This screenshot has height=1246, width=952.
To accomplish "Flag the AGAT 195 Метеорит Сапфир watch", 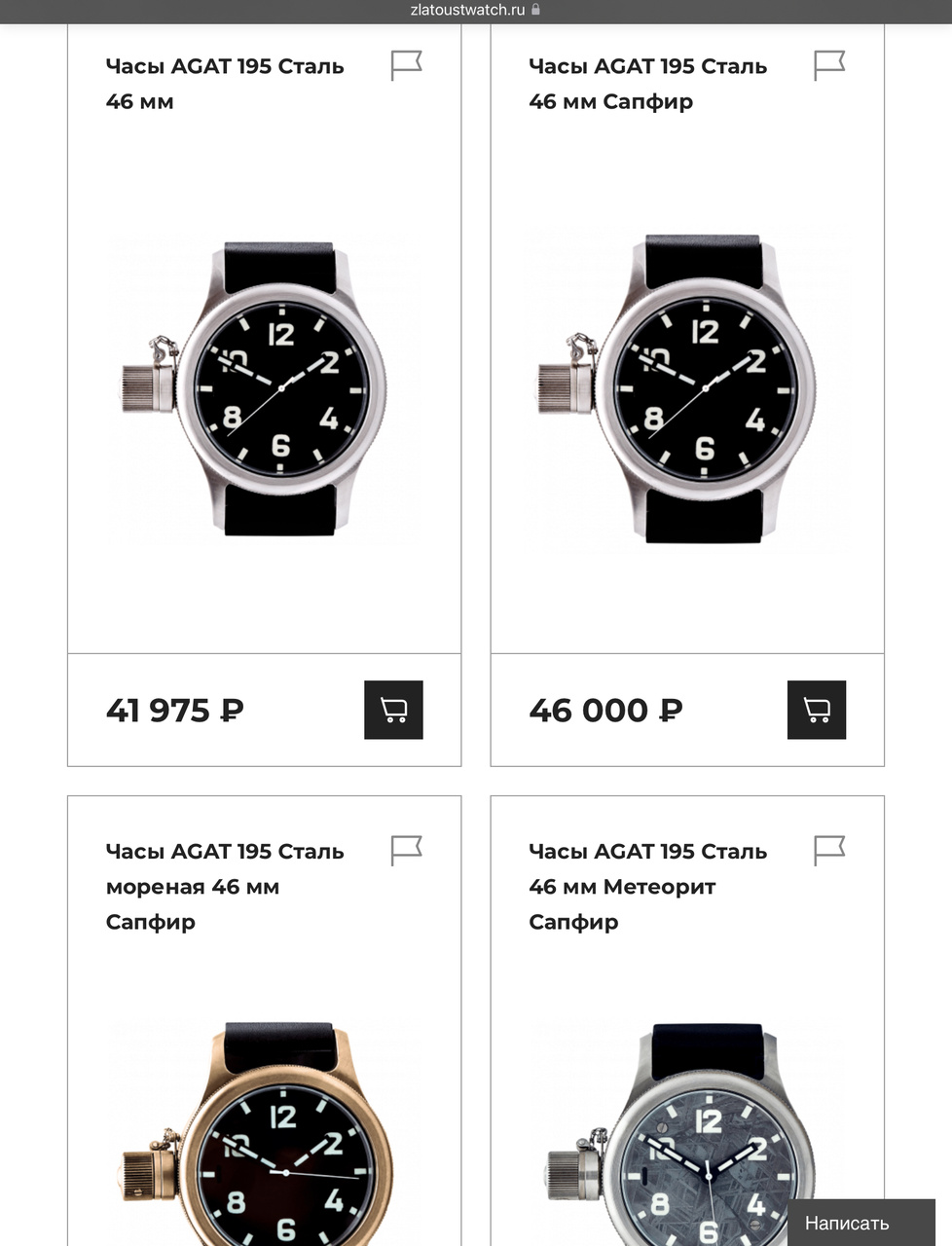I will coord(828,851).
